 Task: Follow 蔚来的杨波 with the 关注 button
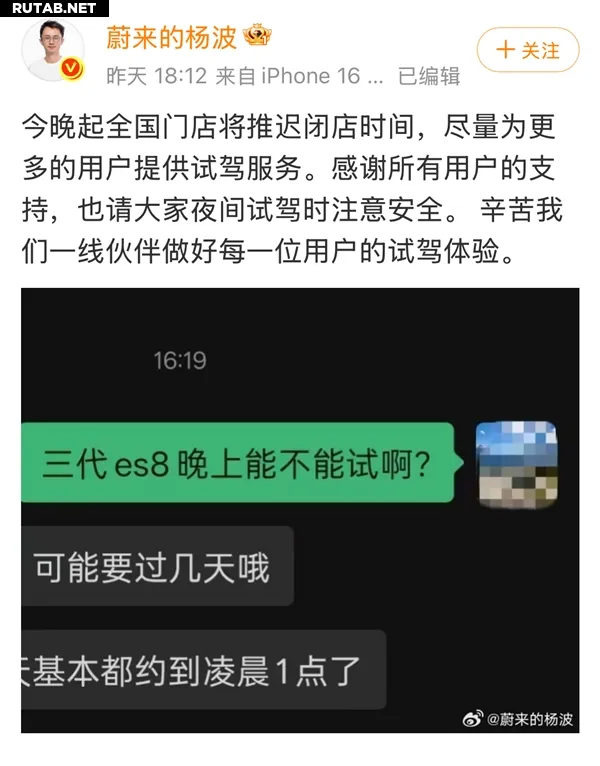pos(527,50)
